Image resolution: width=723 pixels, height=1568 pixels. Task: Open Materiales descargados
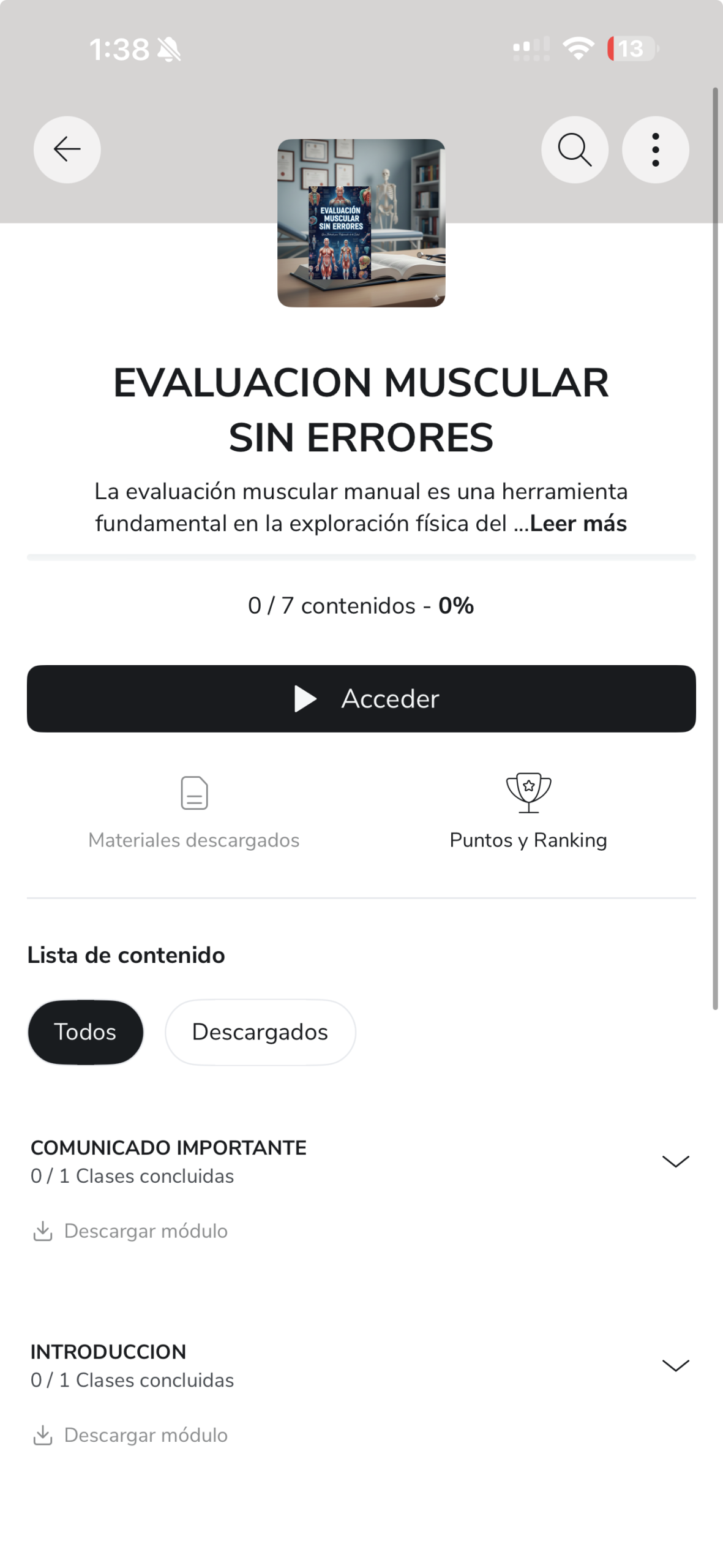pos(194,812)
